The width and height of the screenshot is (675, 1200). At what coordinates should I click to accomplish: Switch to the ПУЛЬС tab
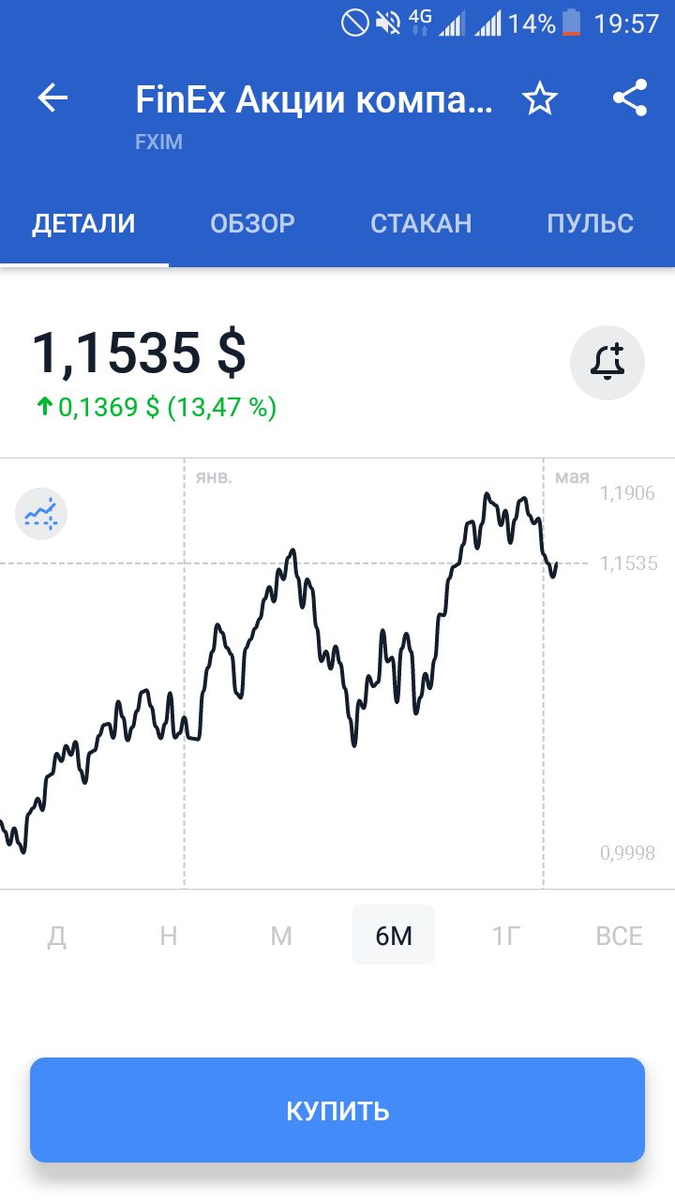pos(590,223)
